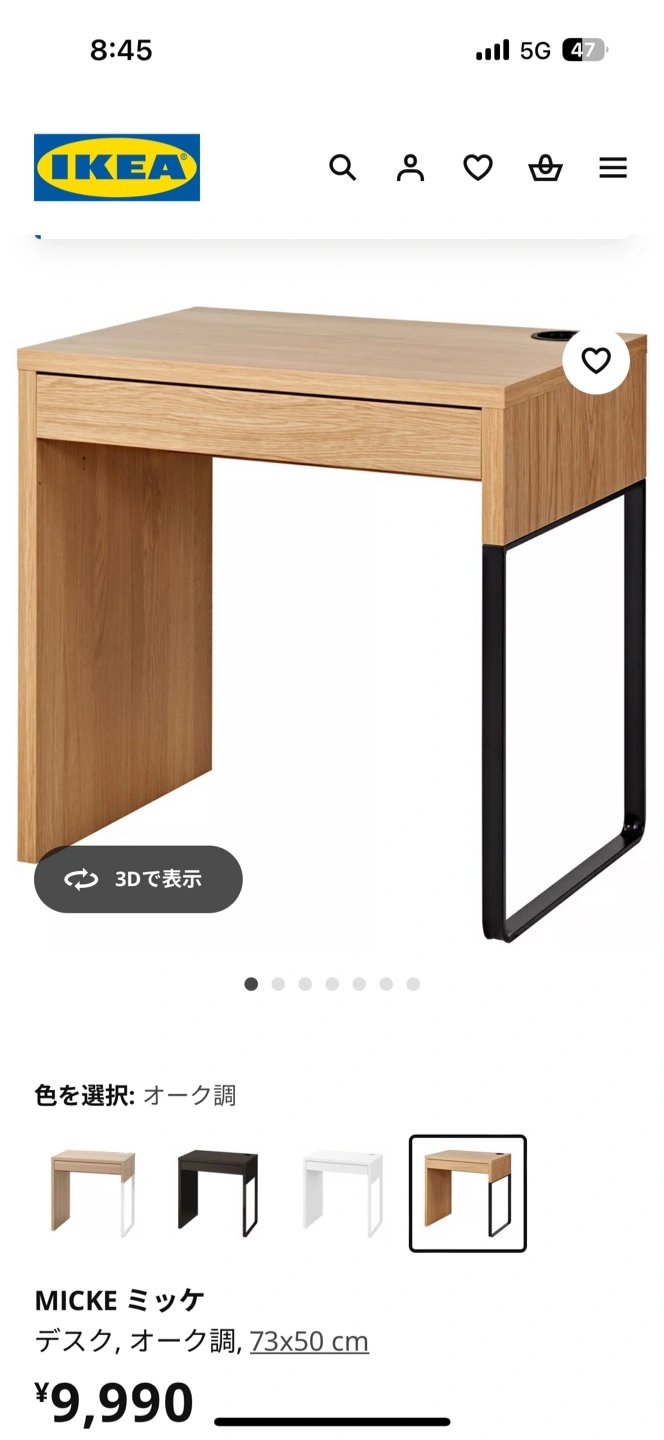This screenshot has width=664, height=1440.
Task: Open the hamburger menu
Action: (613, 168)
